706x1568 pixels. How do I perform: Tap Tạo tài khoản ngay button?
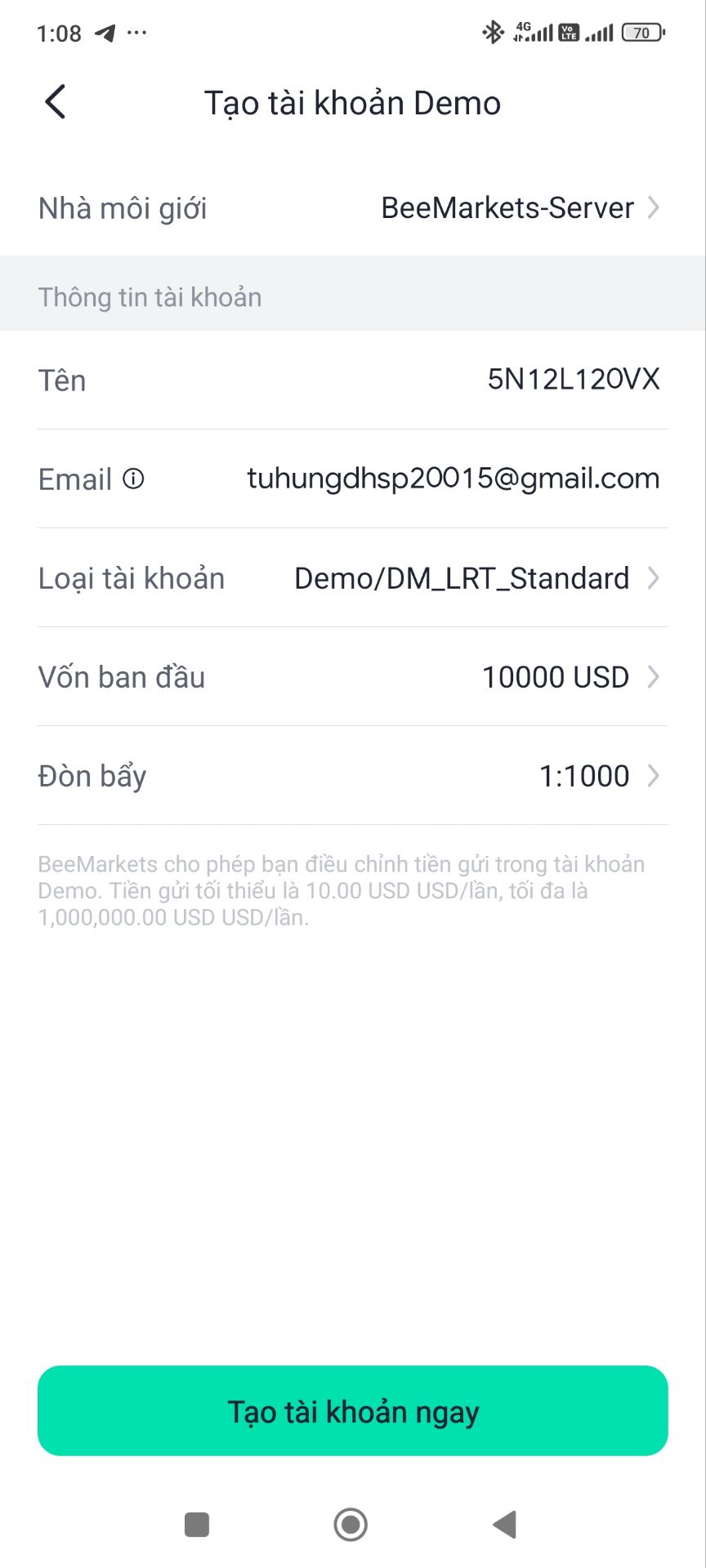353,1411
